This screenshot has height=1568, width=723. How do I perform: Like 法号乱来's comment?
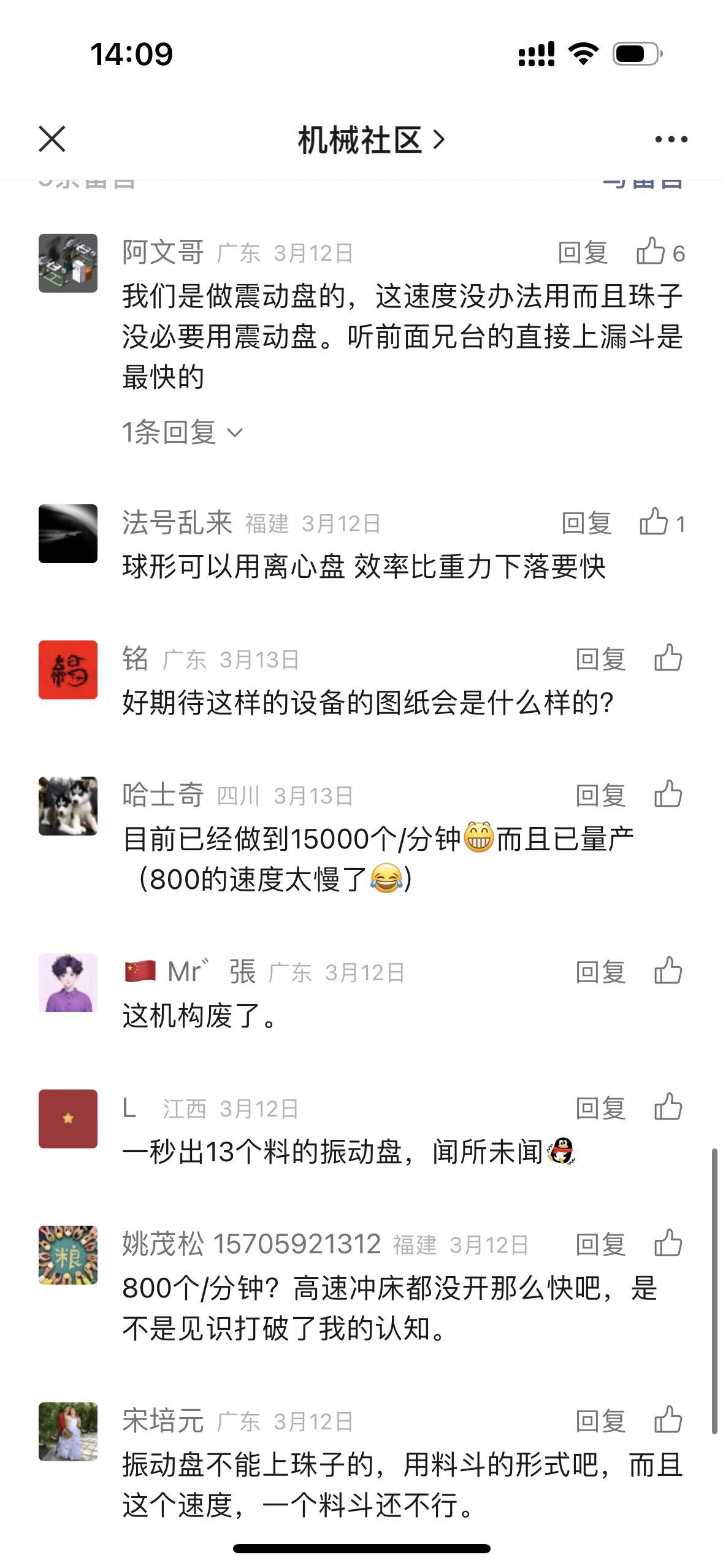point(654,522)
